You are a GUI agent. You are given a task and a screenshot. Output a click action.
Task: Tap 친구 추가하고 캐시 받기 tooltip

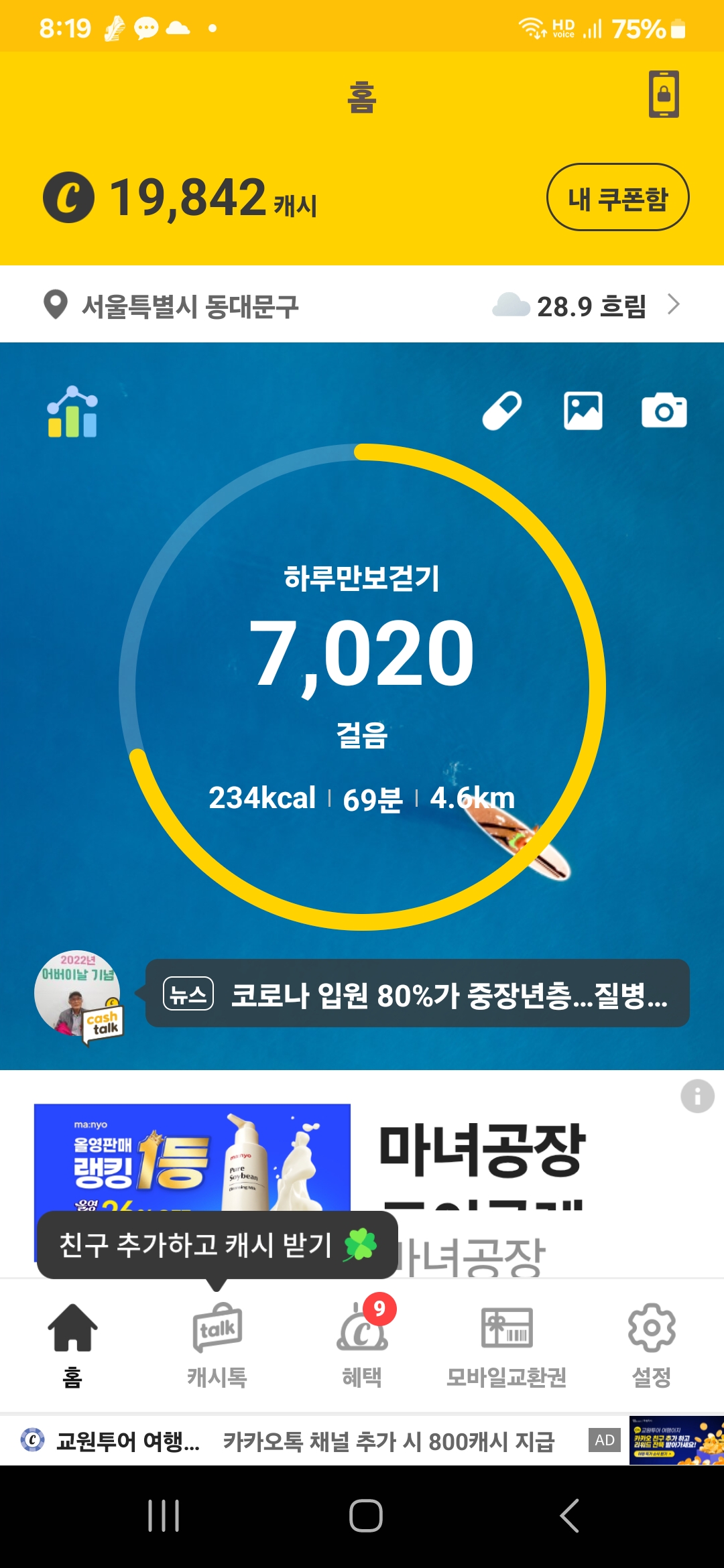point(217,1245)
